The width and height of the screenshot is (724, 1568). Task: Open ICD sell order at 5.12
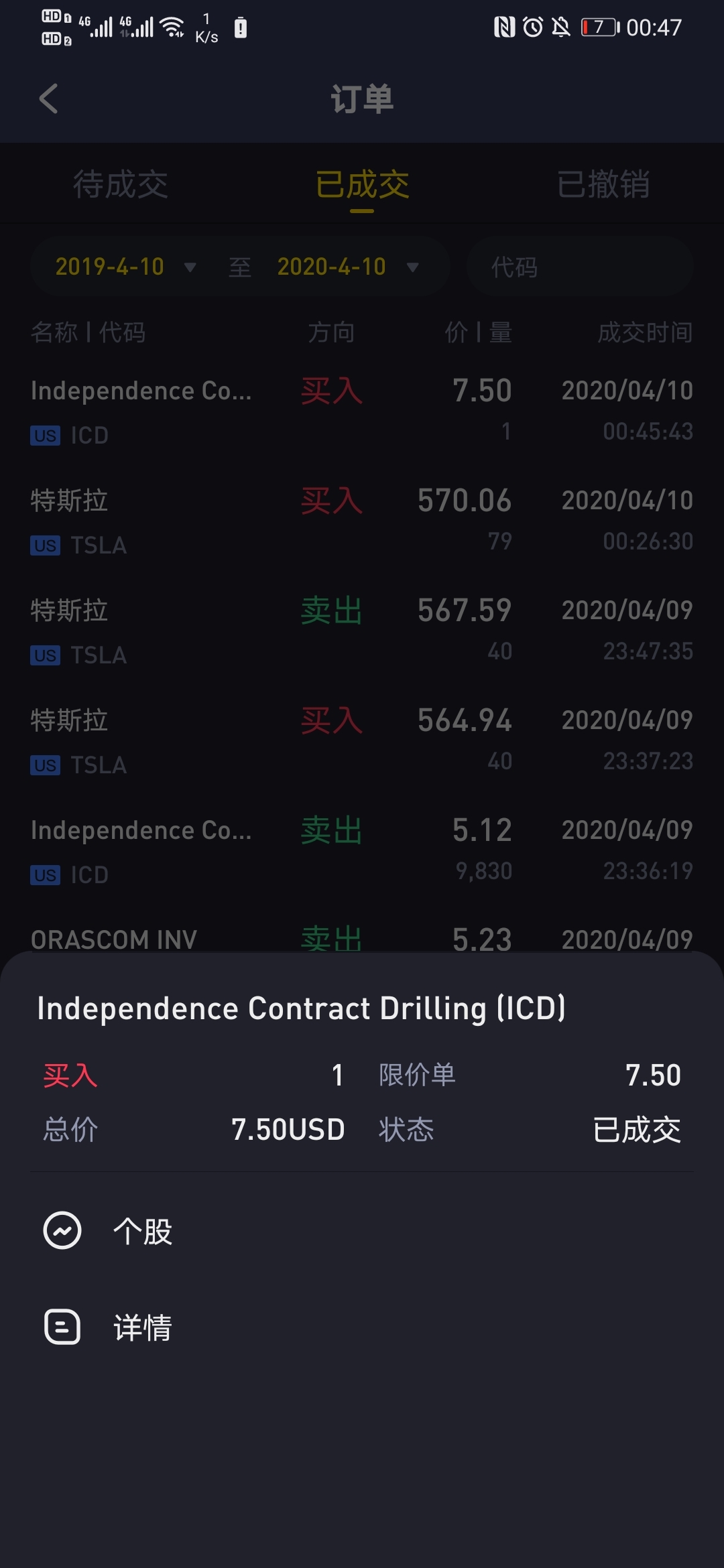(x=362, y=850)
